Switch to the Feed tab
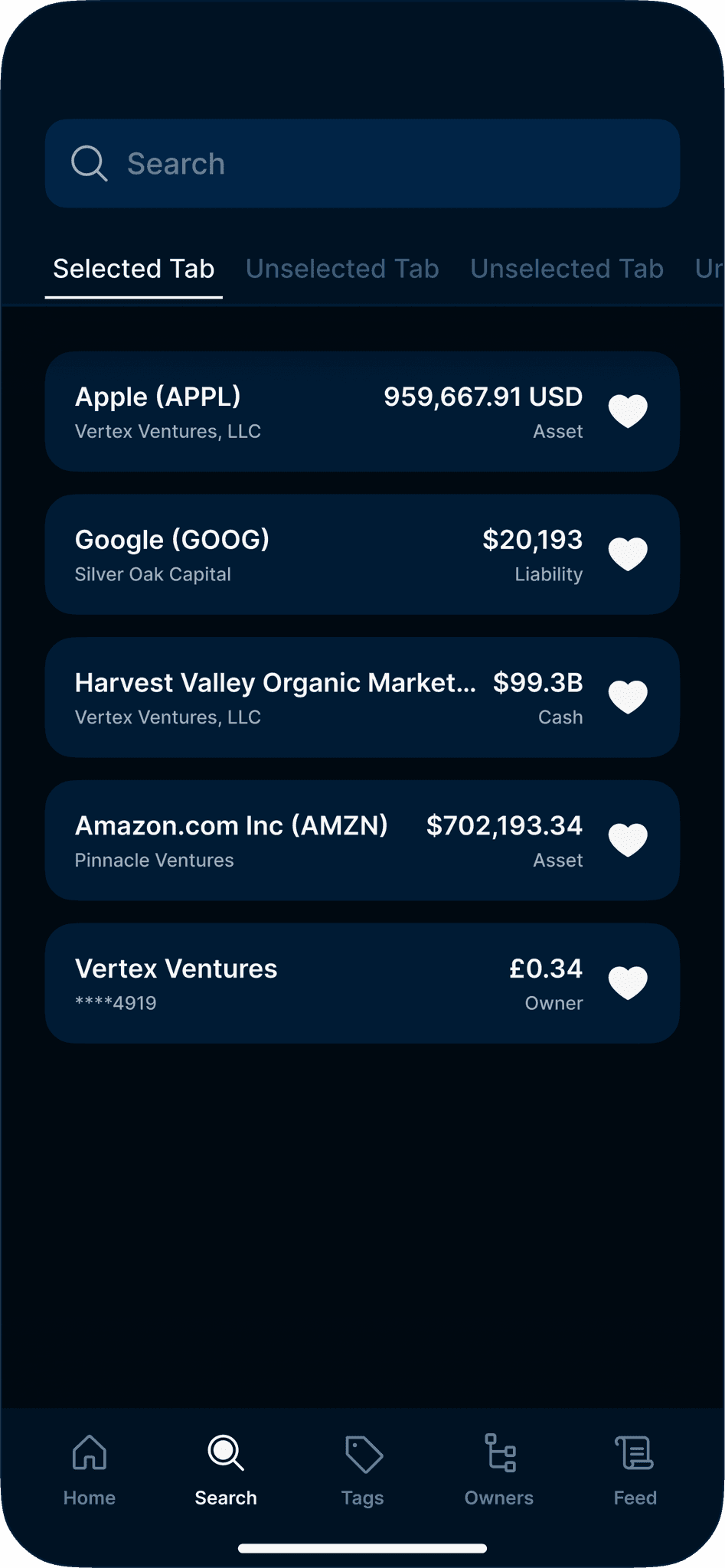Screen dimensions: 725x1568 tap(635, 1470)
